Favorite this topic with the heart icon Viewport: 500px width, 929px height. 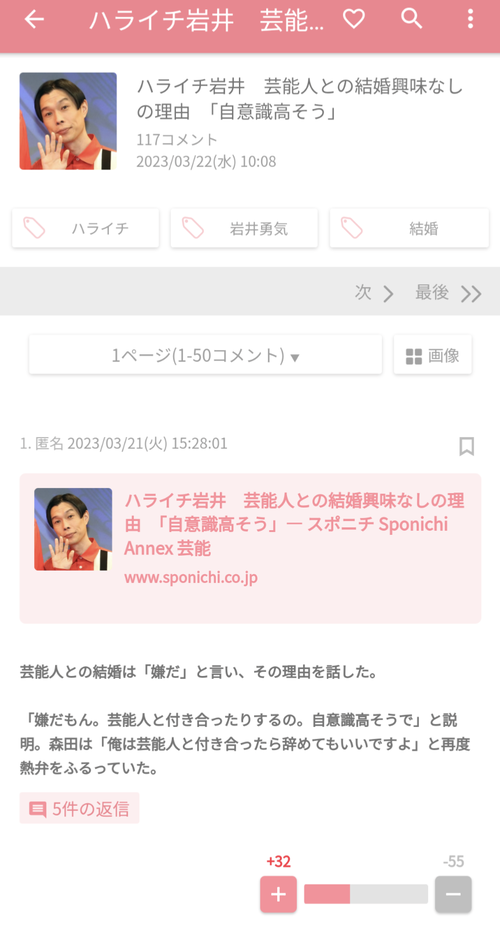pyautogui.click(x=354, y=19)
